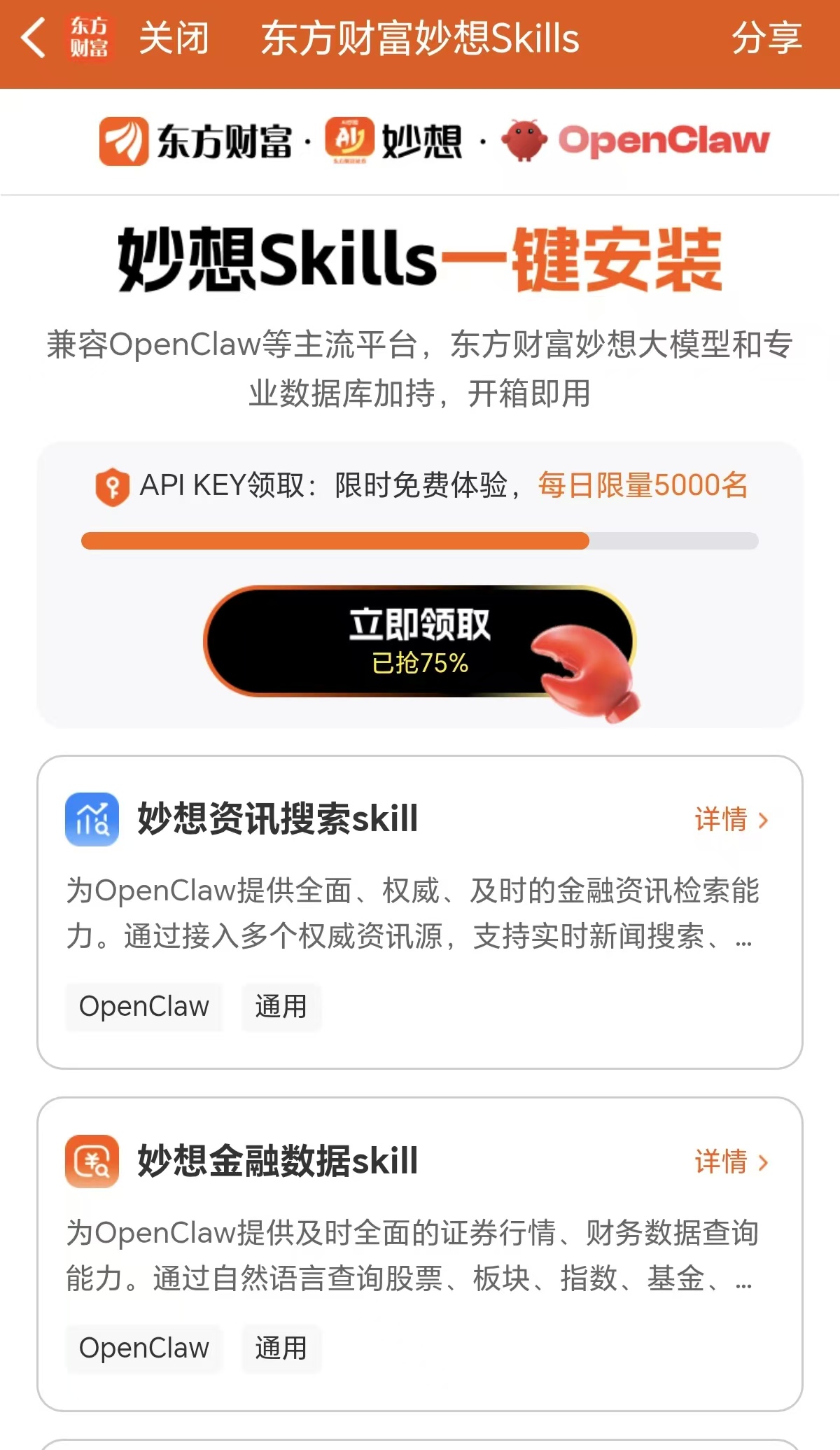Viewport: 840px width, 1450px height.
Task: Claim API key with 立即领取
Action: point(420,641)
